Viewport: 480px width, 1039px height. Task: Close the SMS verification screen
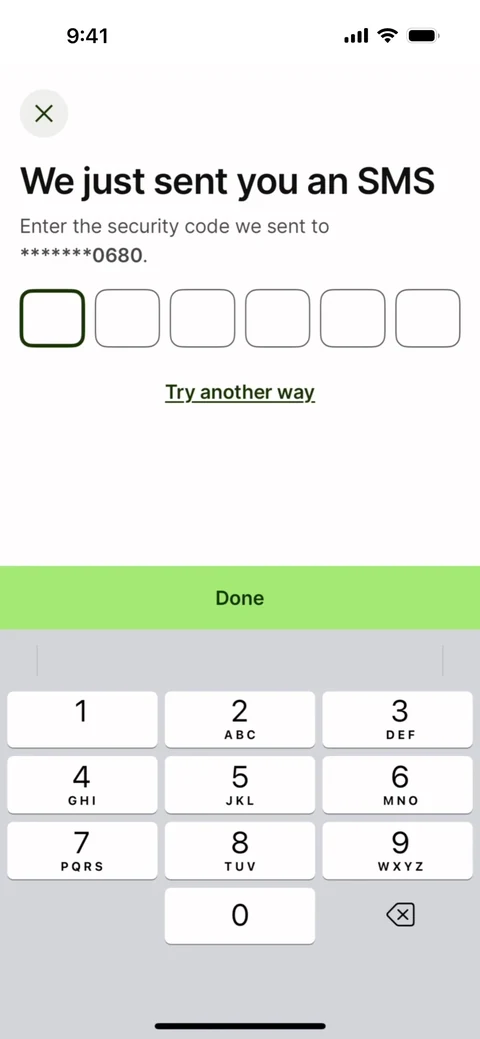click(x=44, y=113)
